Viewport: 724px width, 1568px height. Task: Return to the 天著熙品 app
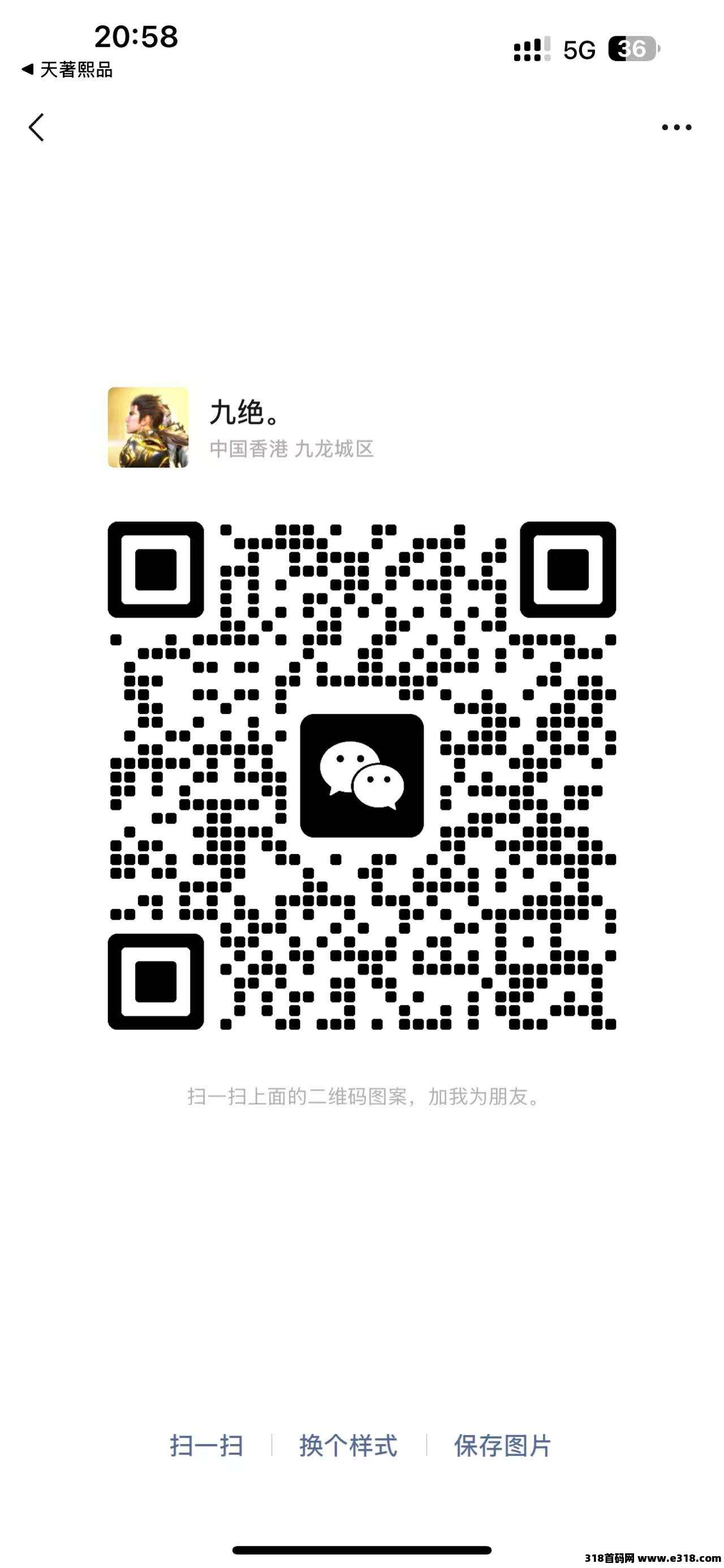(x=67, y=70)
